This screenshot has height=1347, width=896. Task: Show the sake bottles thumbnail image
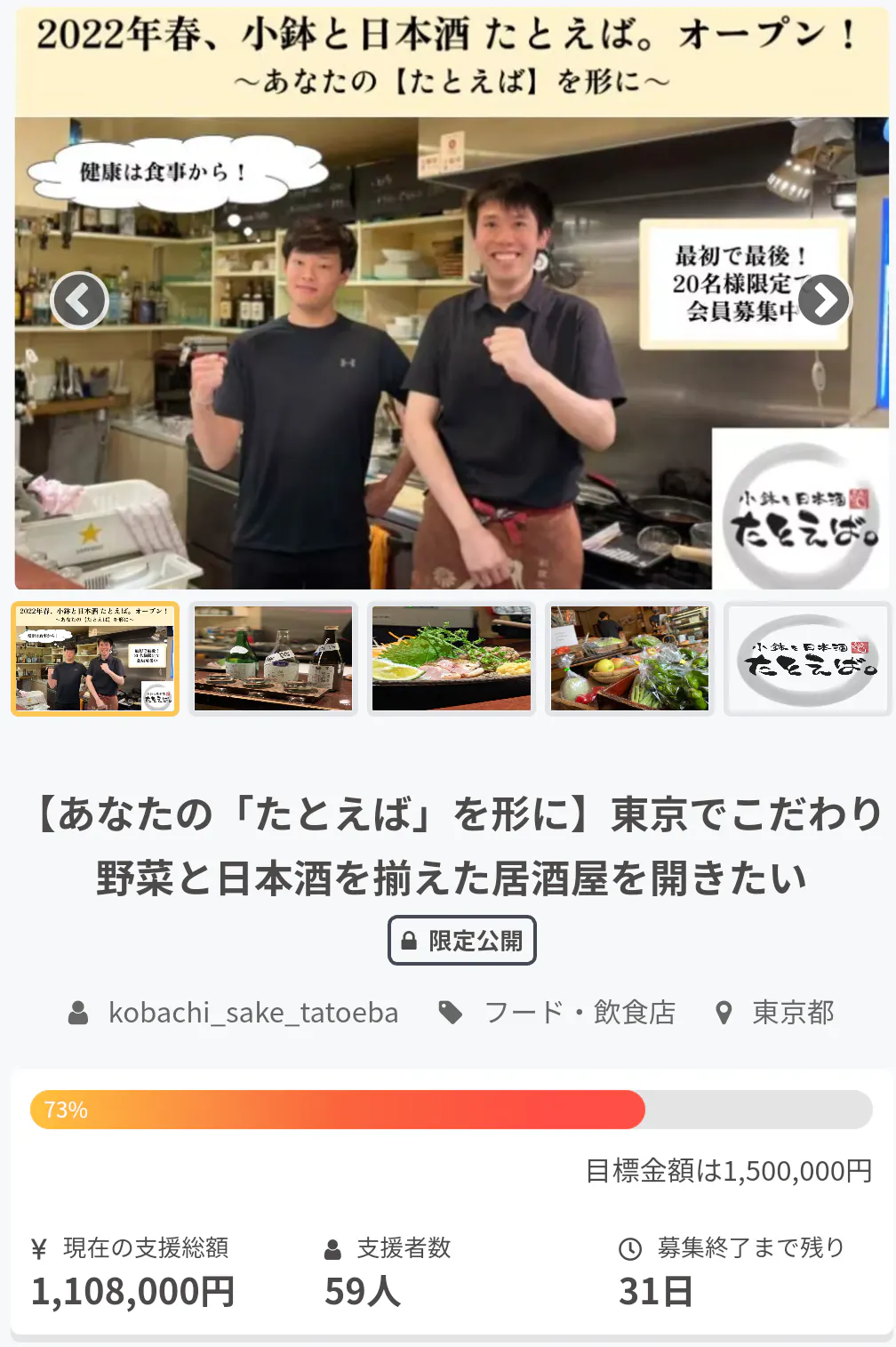pos(273,659)
